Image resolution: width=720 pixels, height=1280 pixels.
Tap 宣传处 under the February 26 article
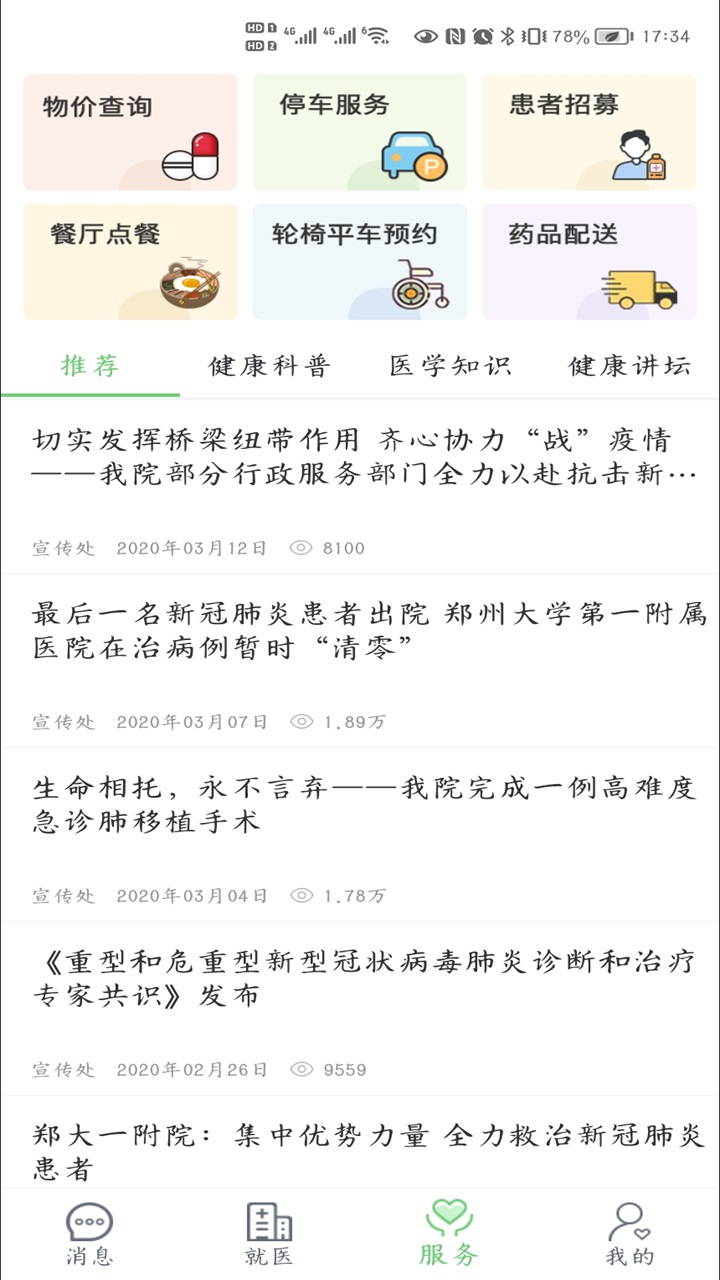(x=62, y=1068)
